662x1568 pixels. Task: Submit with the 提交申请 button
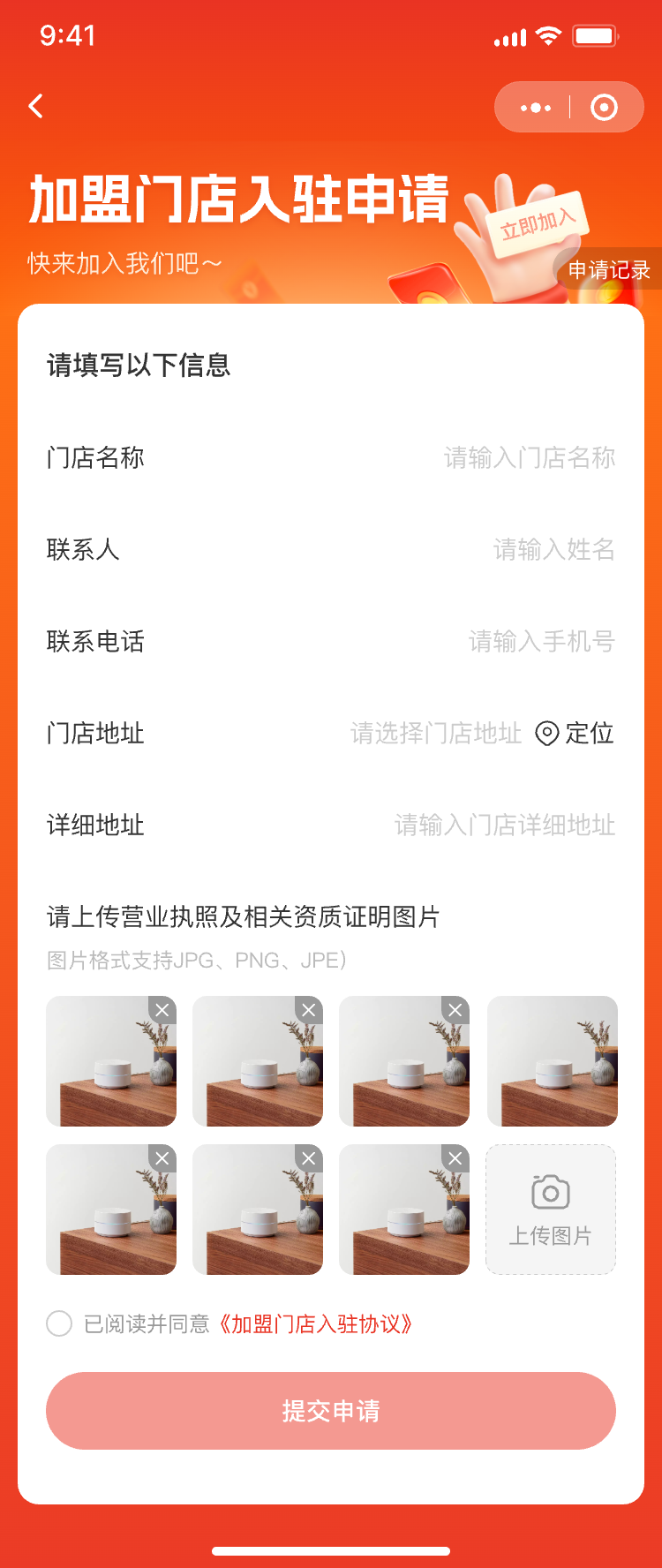[331, 1410]
